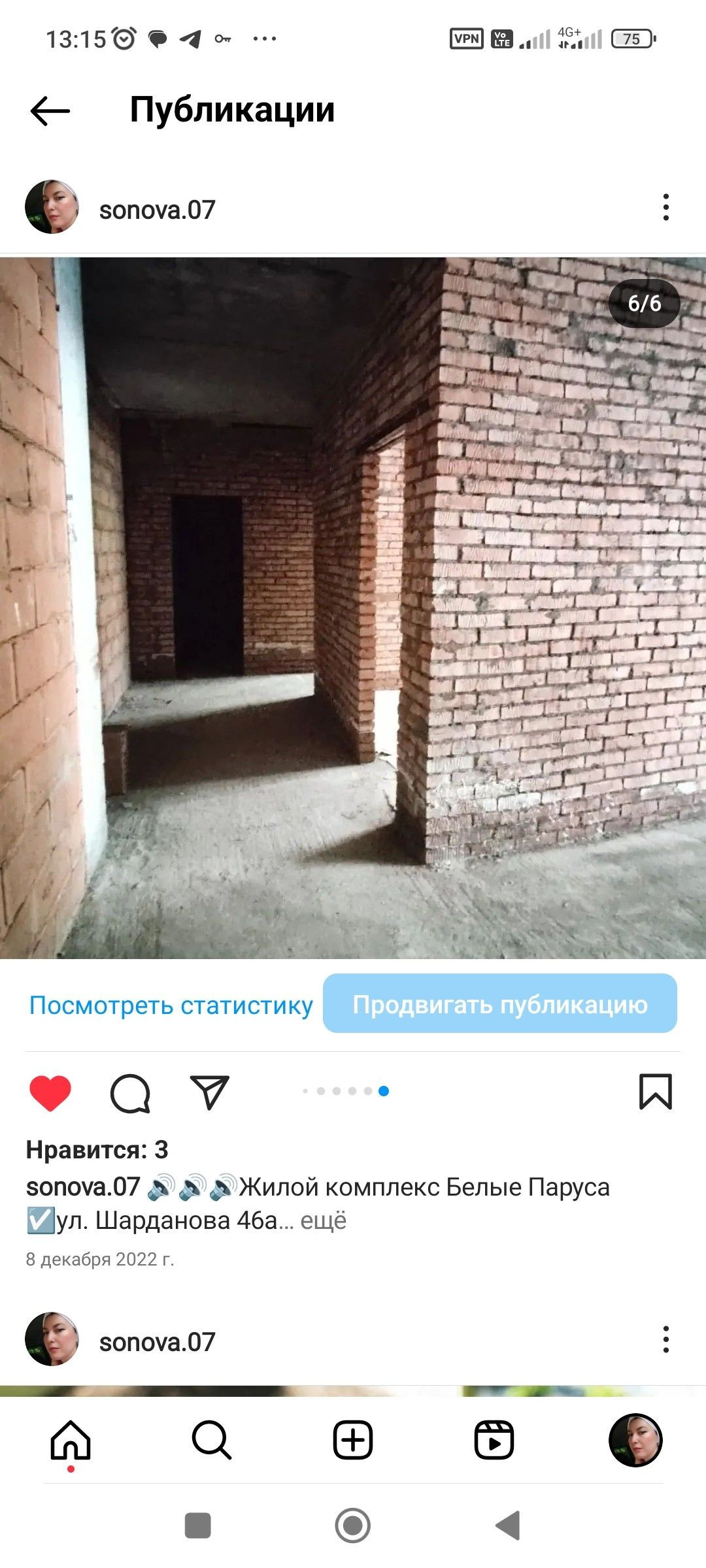
Task: Save the post with bookmark icon
Action: (655, 1092)
